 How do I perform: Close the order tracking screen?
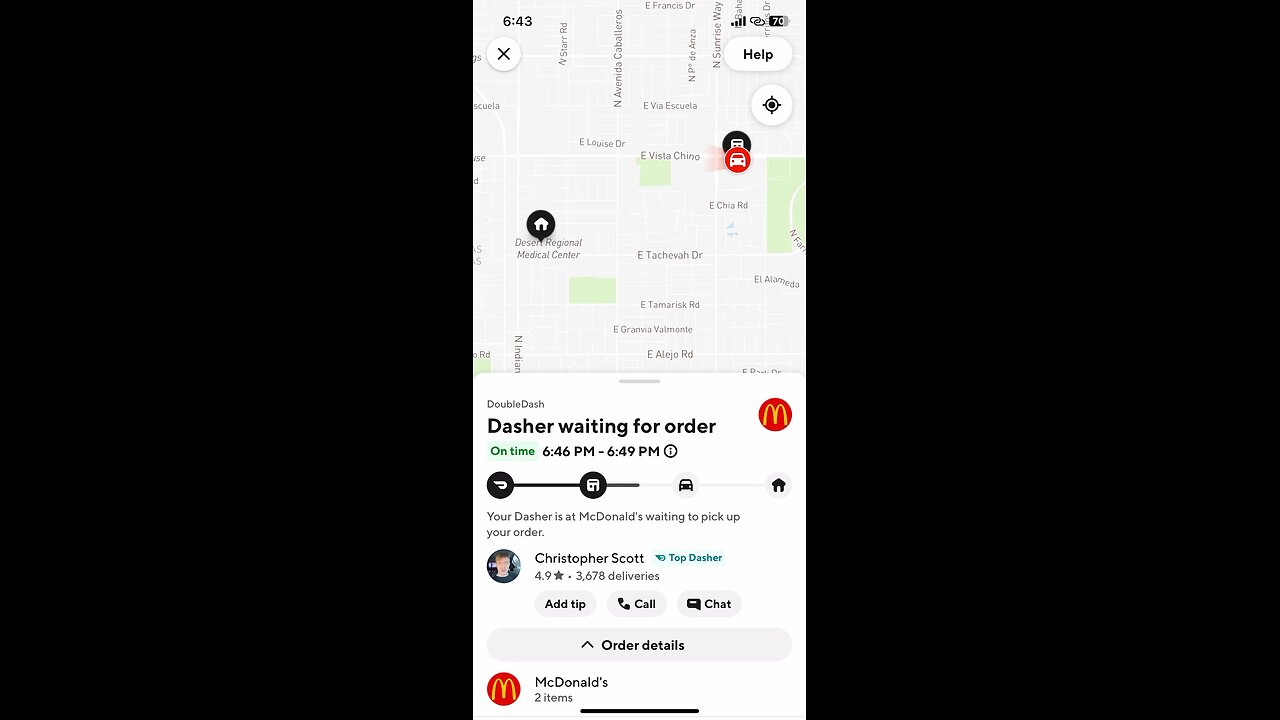[x=504, y=54]
